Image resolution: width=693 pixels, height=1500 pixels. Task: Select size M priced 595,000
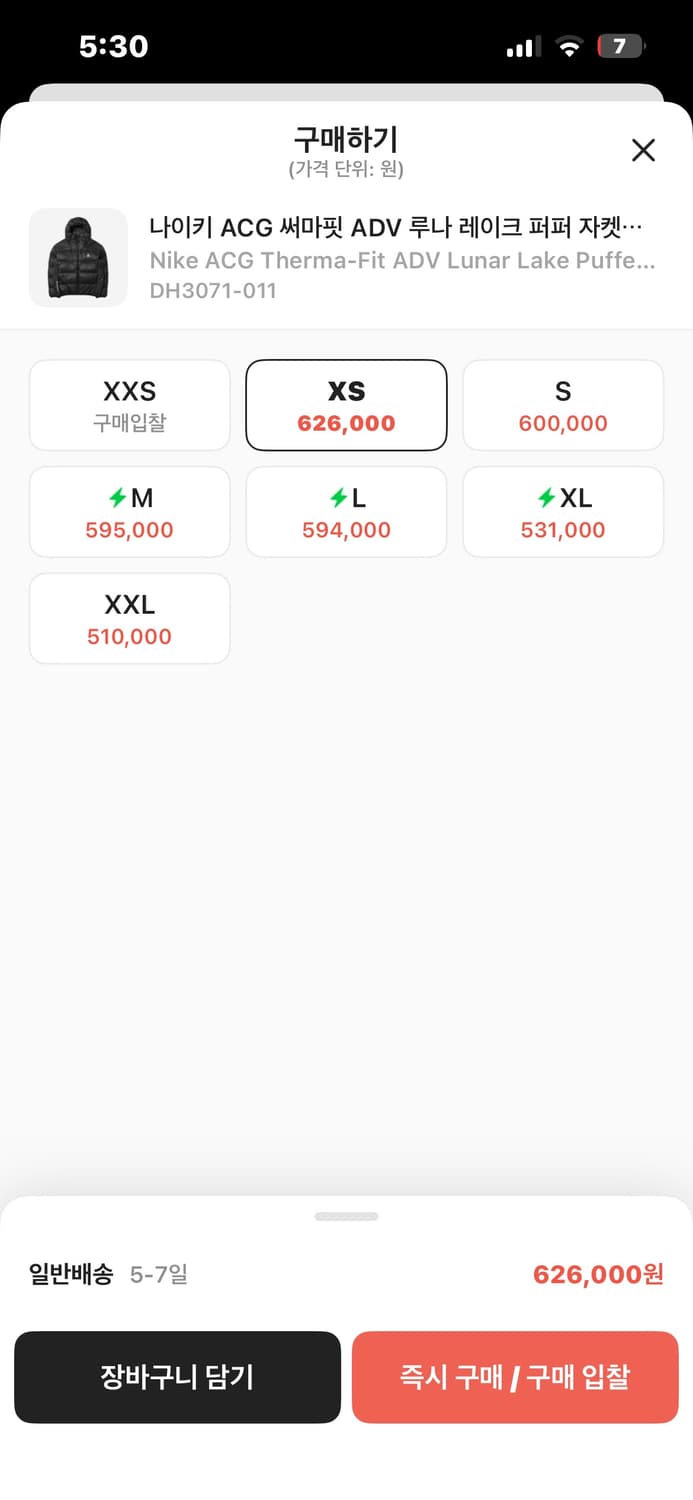coord(130,512)
